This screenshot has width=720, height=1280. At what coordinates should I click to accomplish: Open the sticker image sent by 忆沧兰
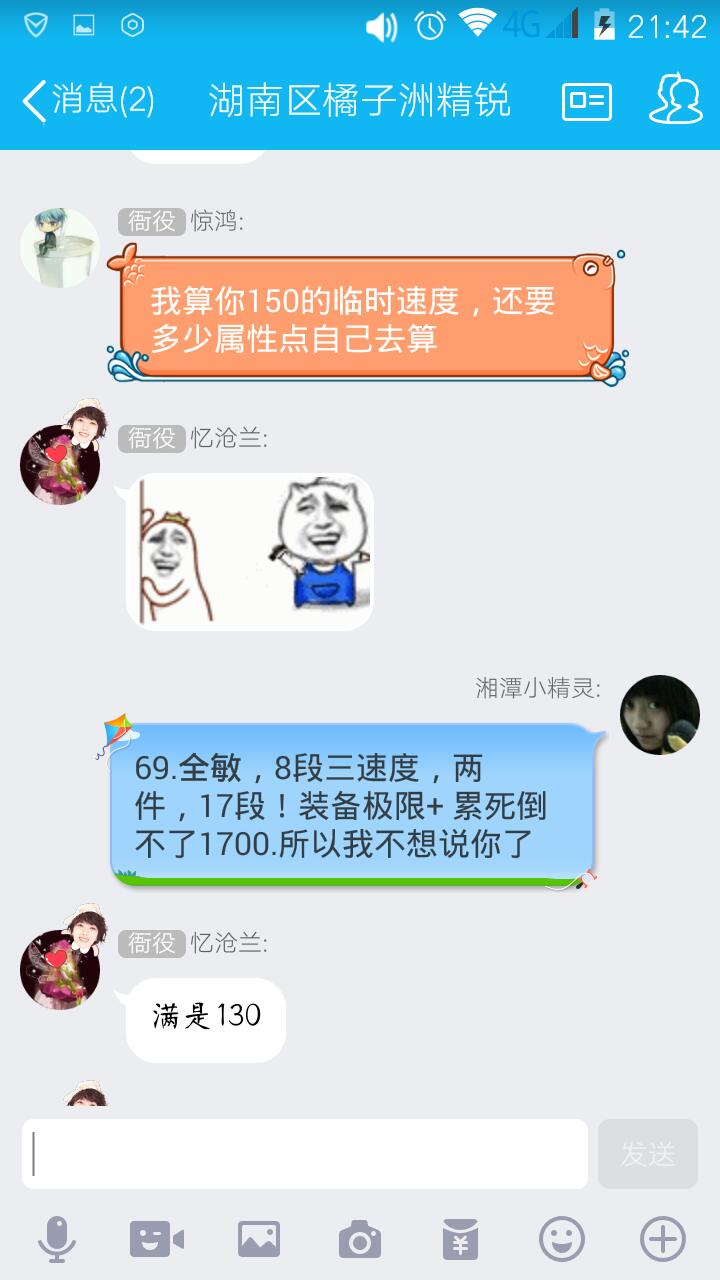pos(250,552)
